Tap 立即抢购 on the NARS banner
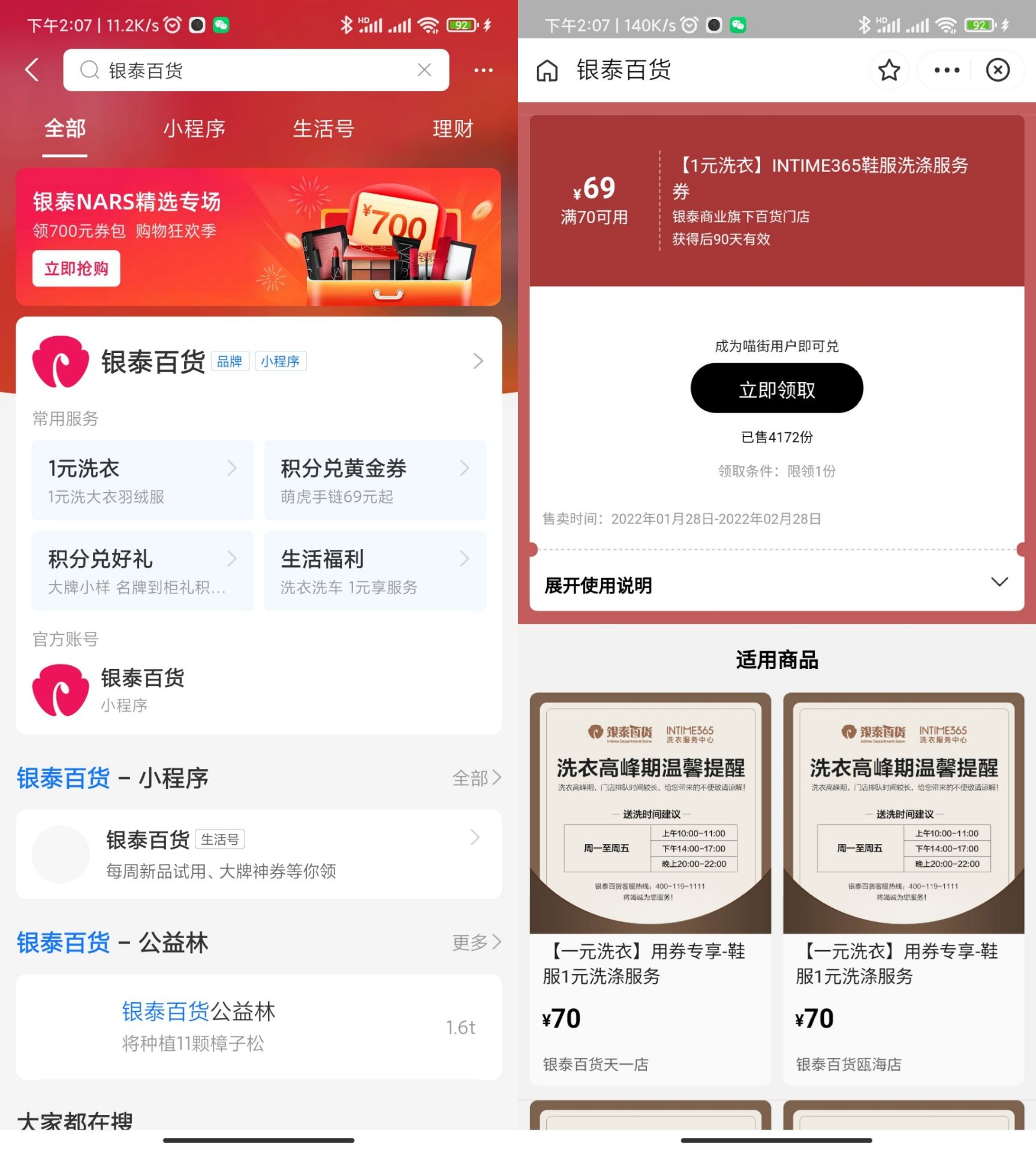Image resolution: width=1036 pixels, height=1151 pixels. [76, 268]
